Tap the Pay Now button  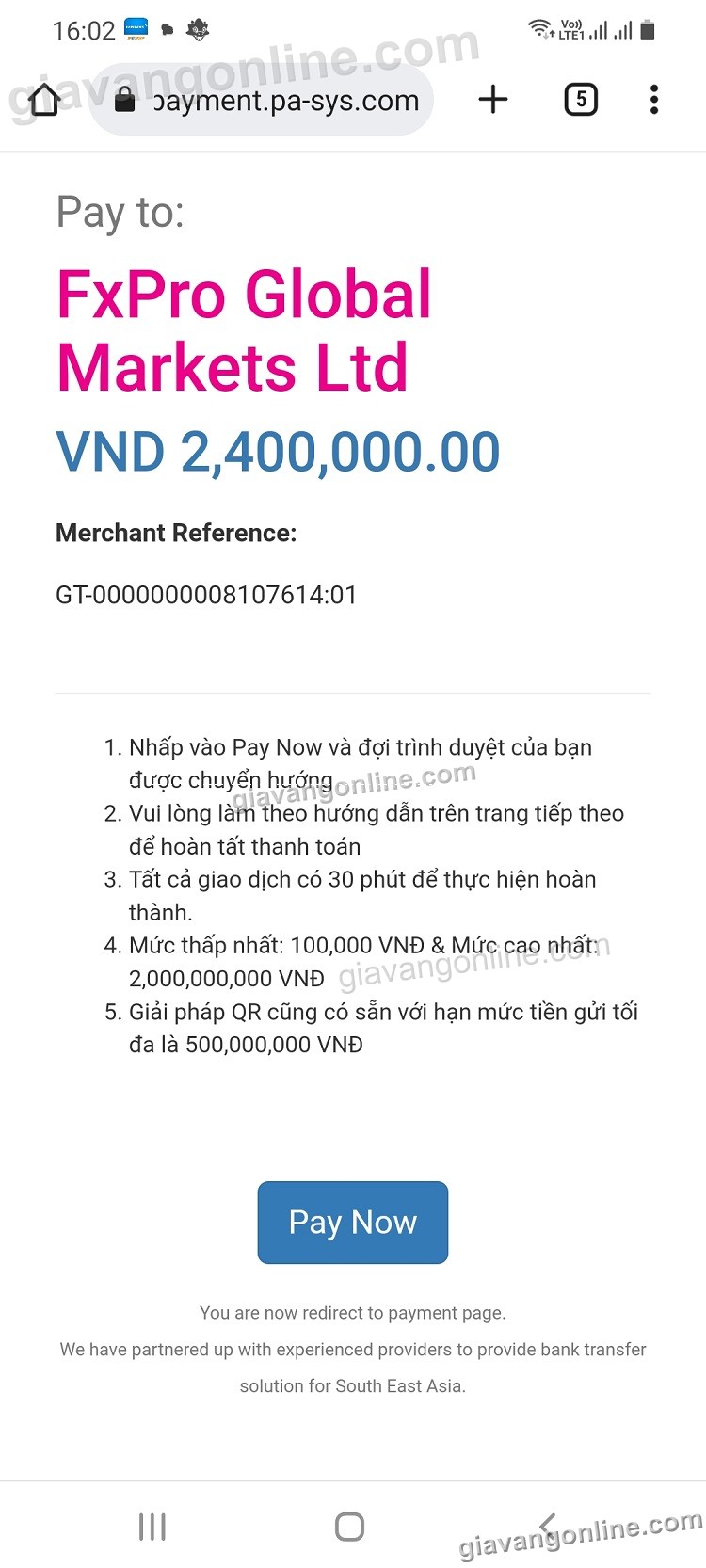coord(353,1222)
